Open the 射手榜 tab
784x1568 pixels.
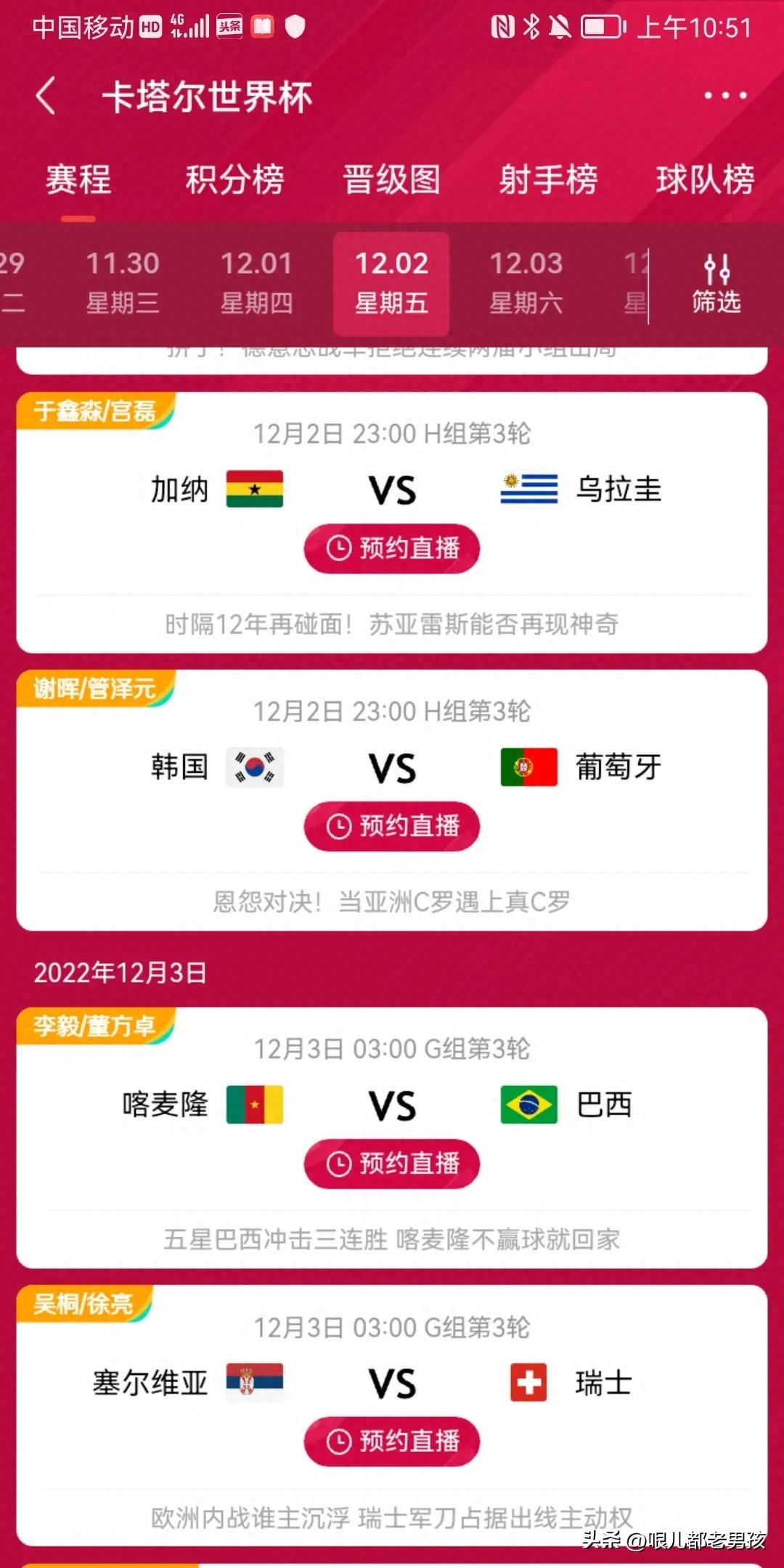pyautogui.click(x=548, y=180)
